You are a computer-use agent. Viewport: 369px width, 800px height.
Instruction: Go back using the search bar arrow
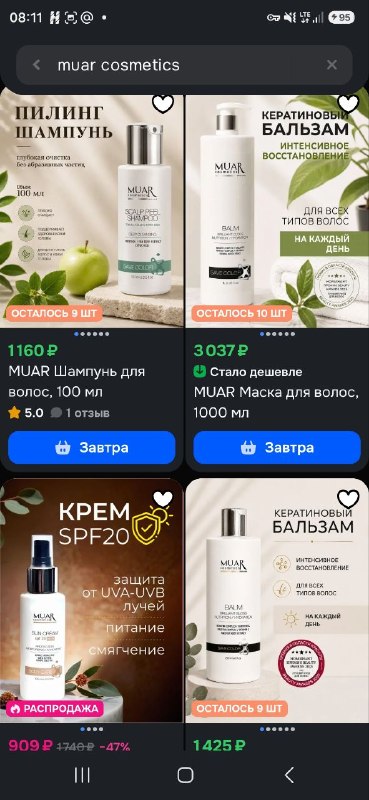[x=36, y=65]
